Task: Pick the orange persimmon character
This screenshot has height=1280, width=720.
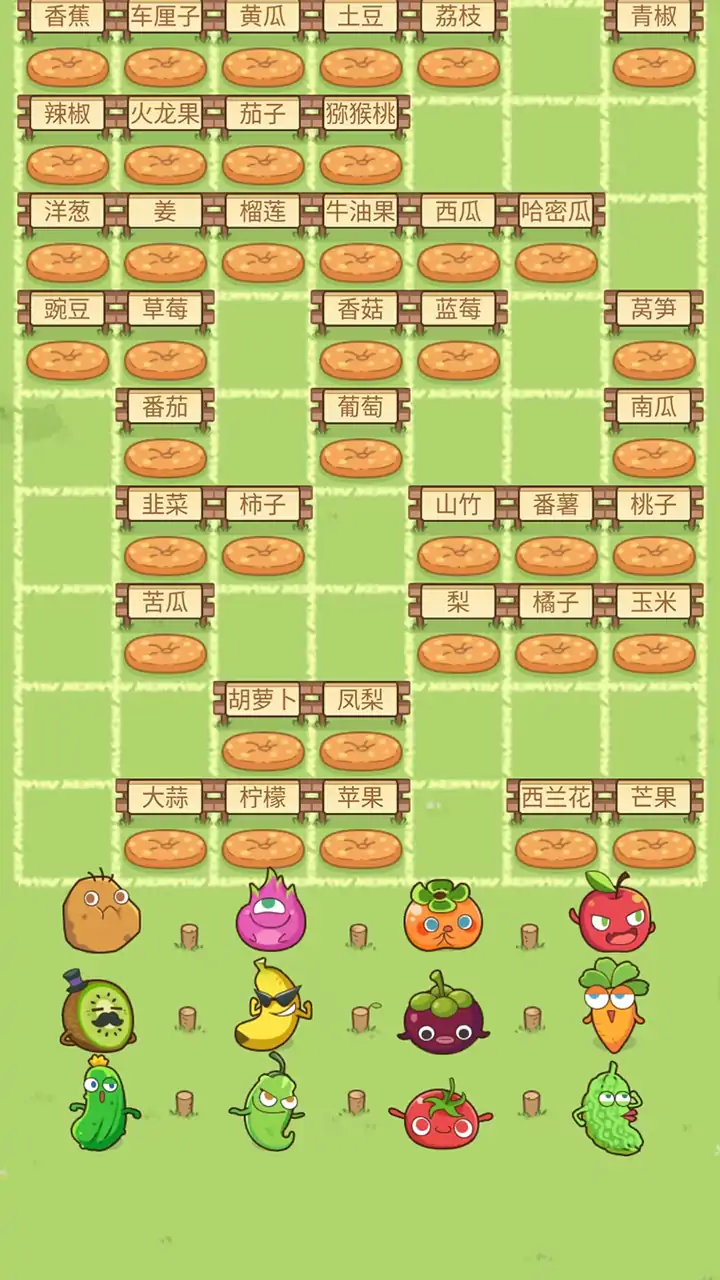Action: [442, 915]
